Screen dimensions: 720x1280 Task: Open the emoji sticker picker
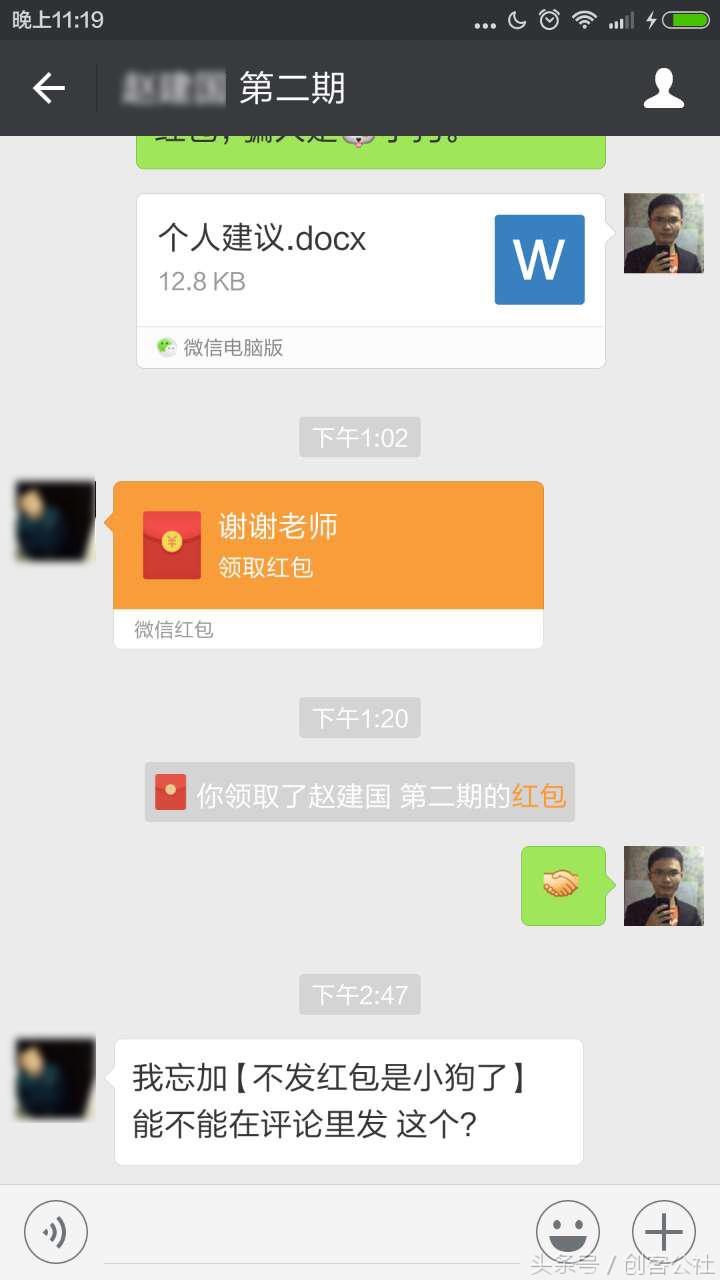pos(568,1231)
